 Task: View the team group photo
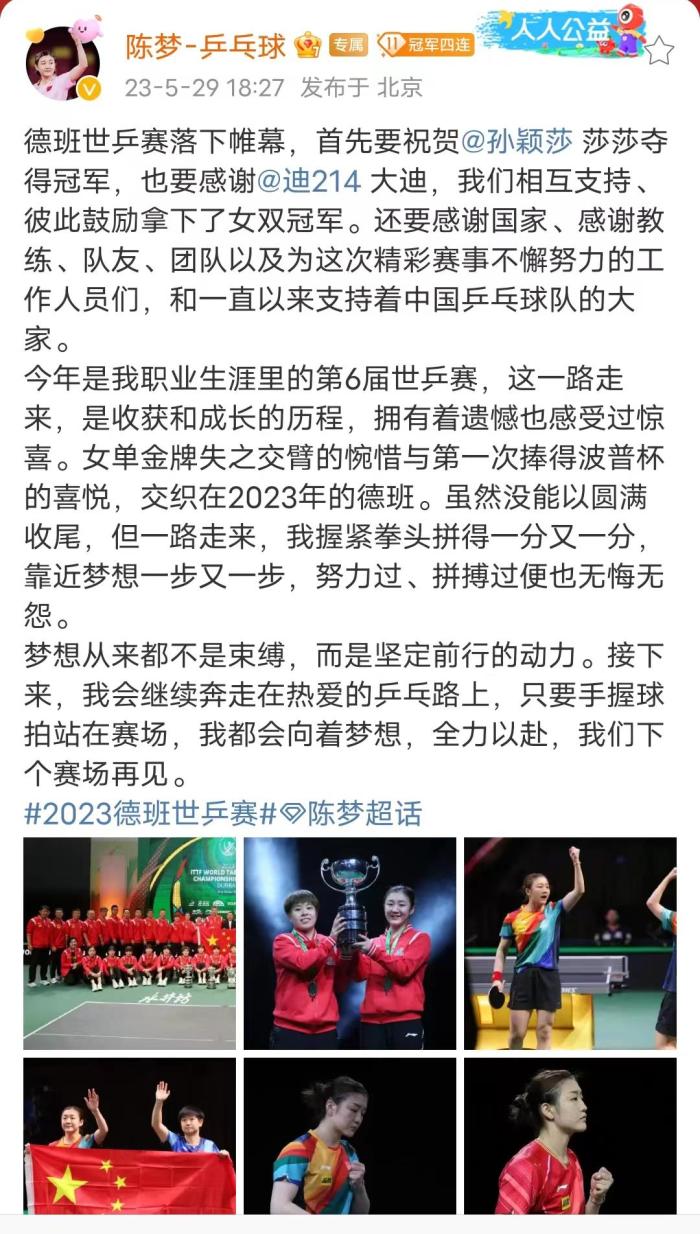pos(130,943)
